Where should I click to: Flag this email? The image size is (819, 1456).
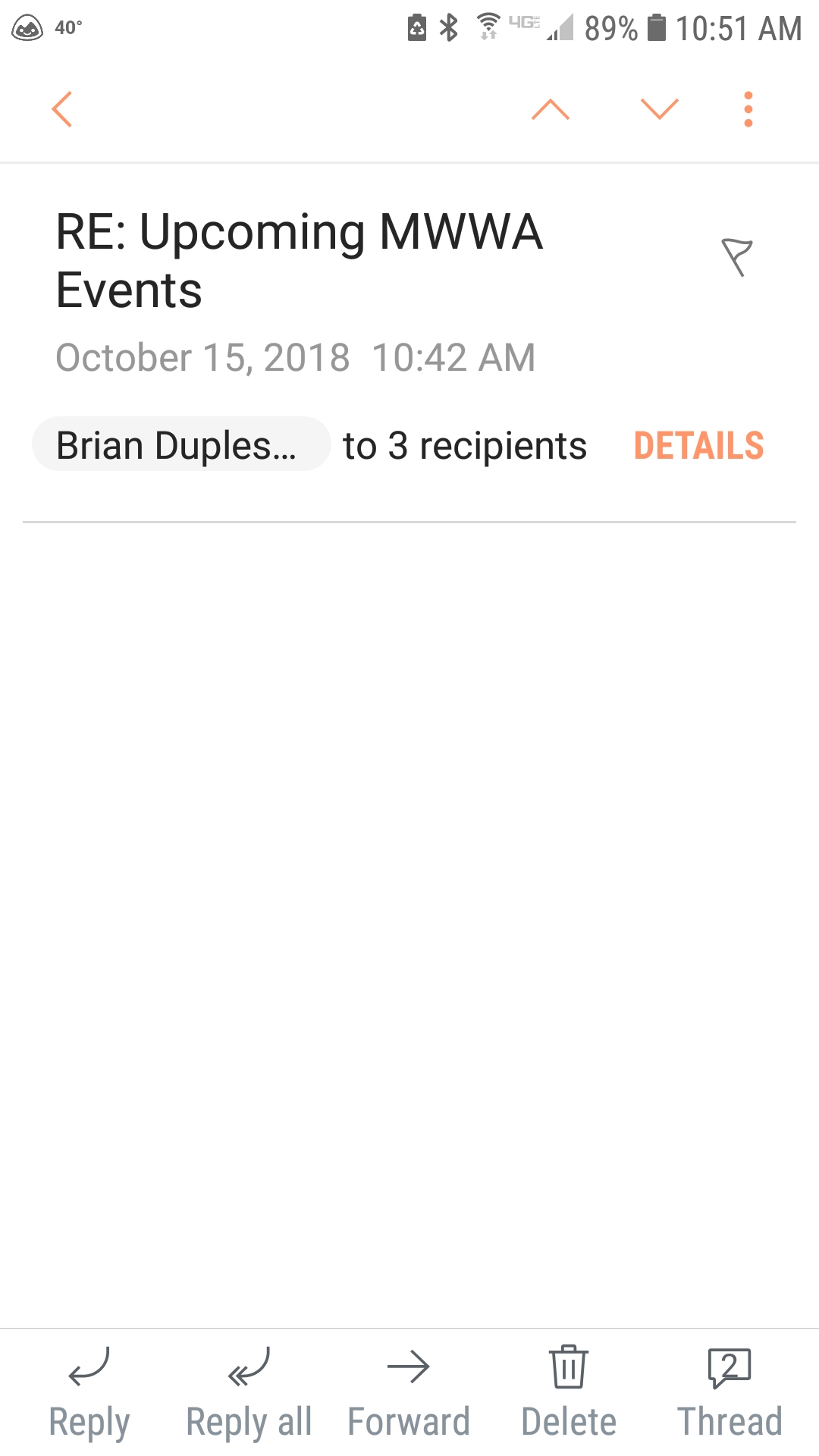tap(736, 257)
